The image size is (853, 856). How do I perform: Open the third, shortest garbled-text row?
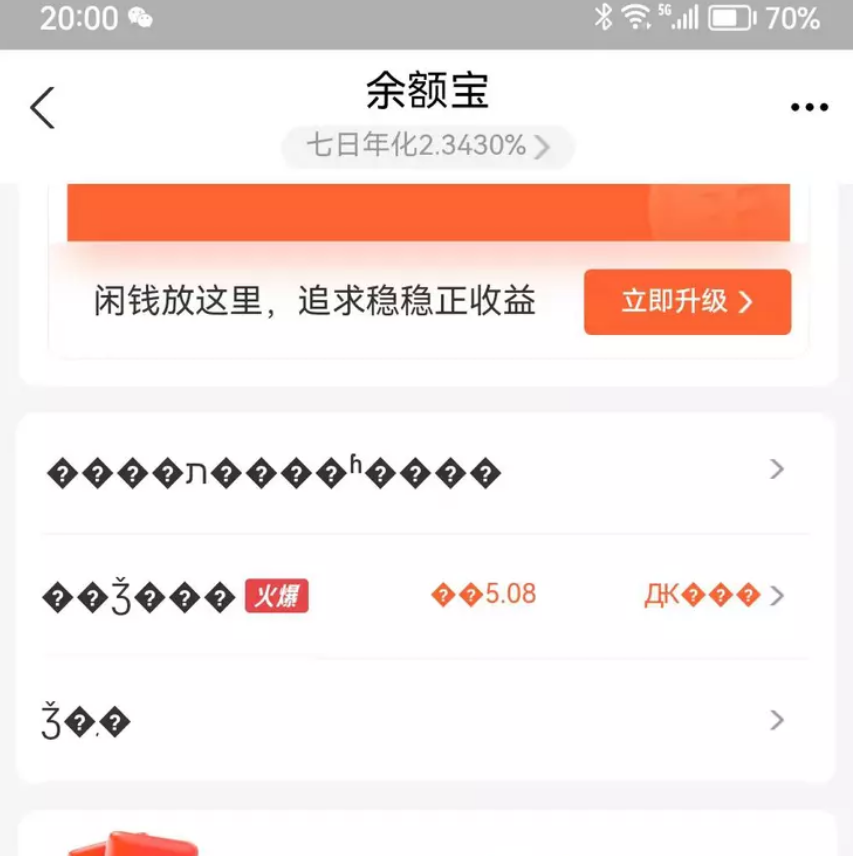(x=426, y=721)
